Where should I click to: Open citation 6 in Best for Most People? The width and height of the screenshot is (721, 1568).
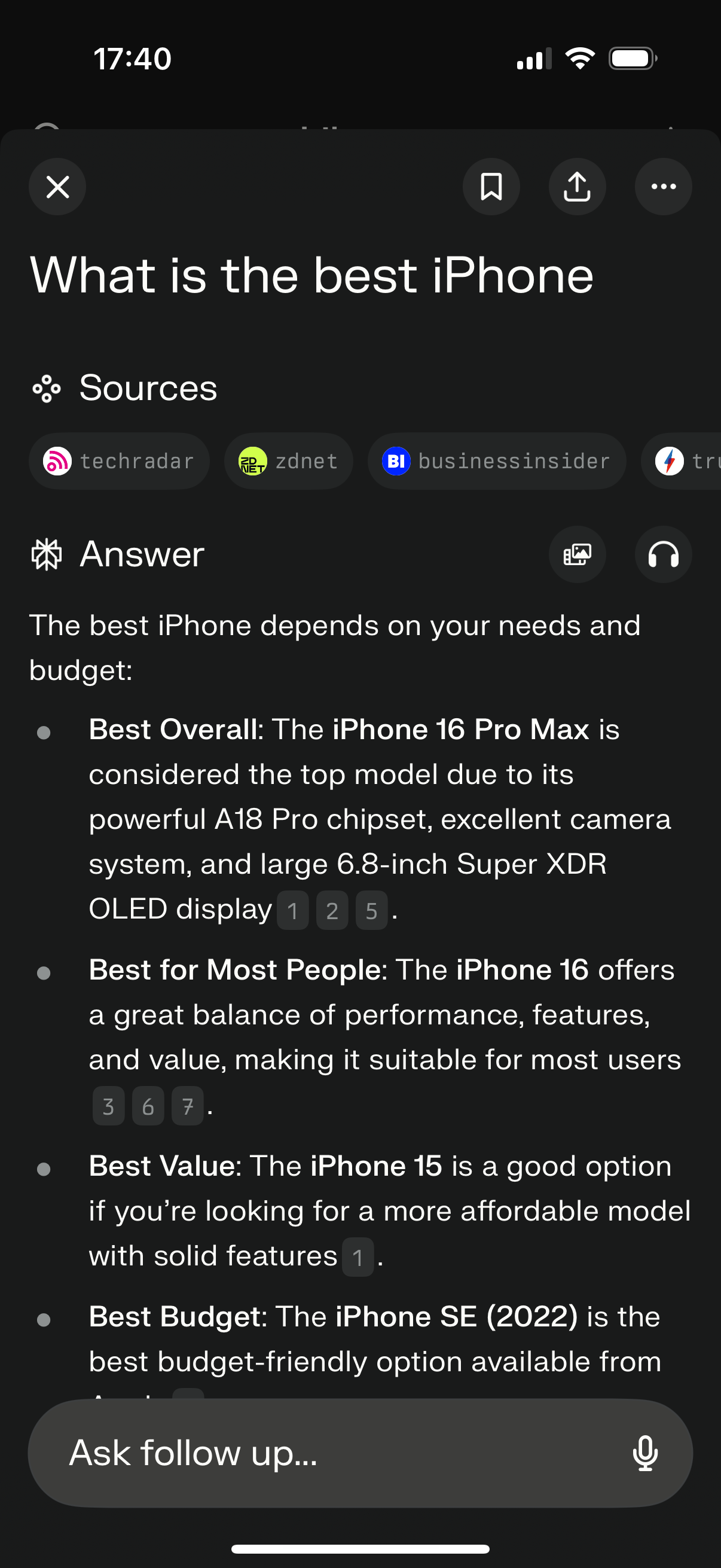tap(148, 1106)
